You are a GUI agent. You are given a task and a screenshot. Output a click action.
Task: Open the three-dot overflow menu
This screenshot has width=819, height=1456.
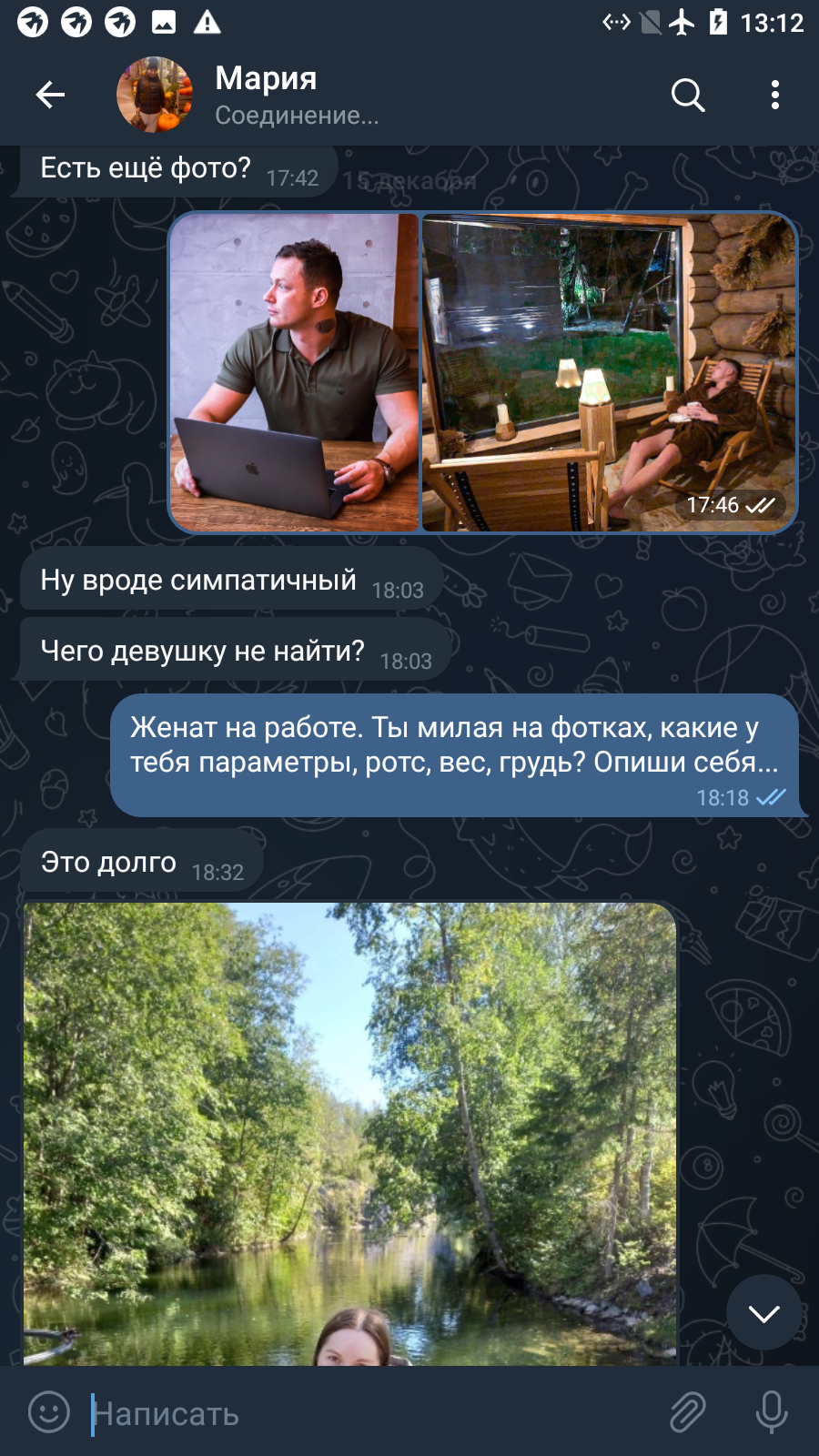point(775,95)
